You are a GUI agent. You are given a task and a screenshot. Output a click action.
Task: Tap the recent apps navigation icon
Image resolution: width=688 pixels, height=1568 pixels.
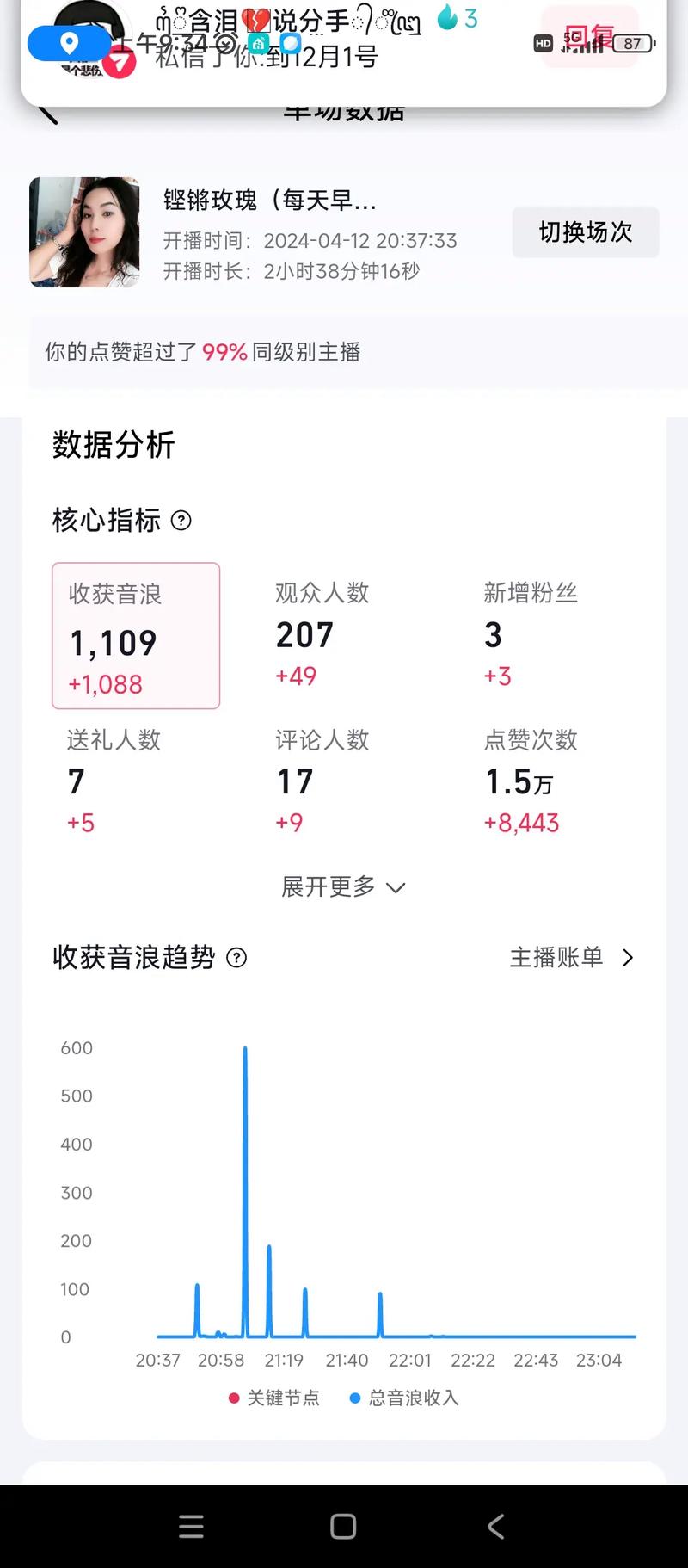coord(191,1526)
